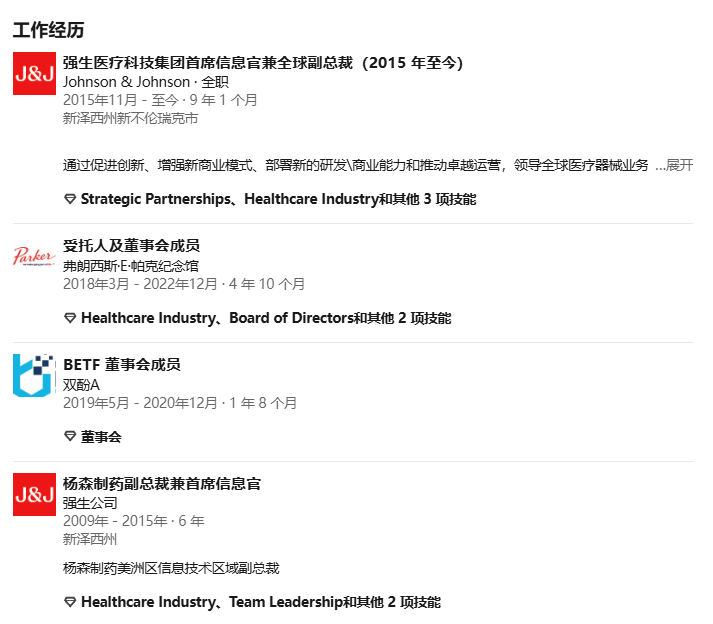Open the J&J logo for 杨森制药副总裁兼首席信息官
The height and width of the screenshot is (624, 713).
tap(34, 494)
